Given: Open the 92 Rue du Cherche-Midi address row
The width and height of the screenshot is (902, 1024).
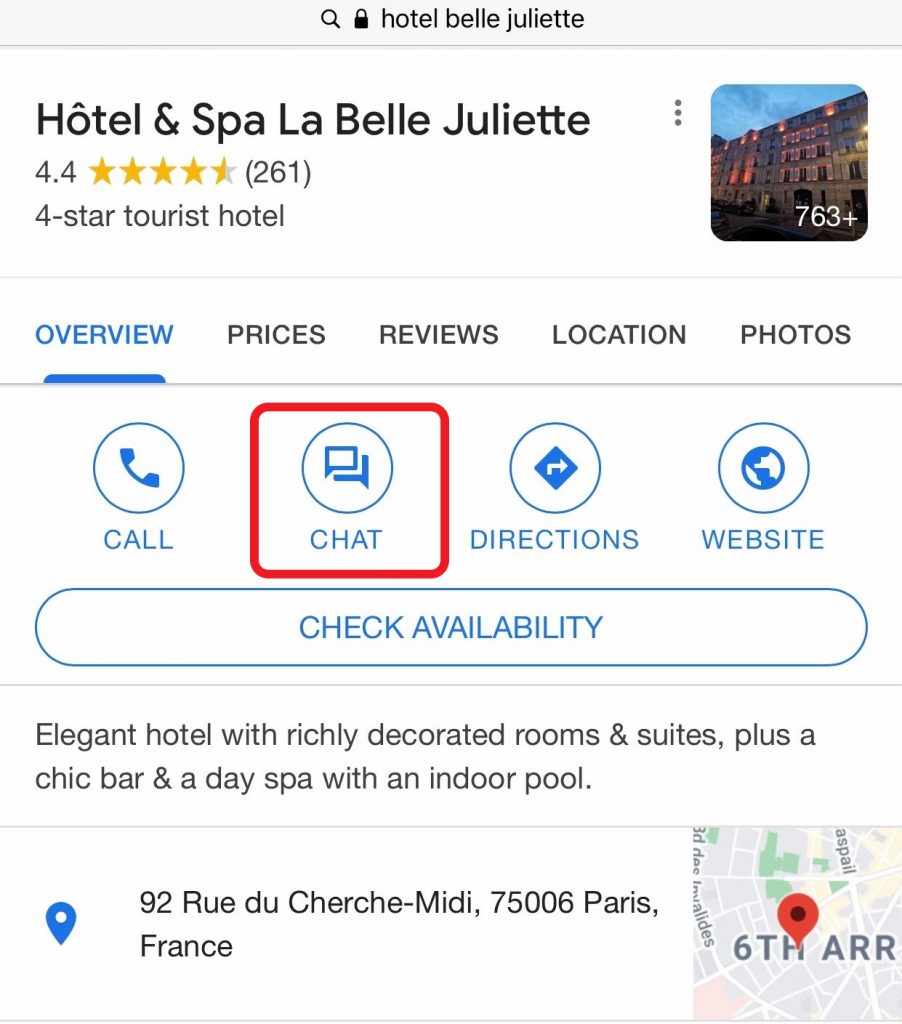Looking at the screenshot, I should 398,924.
